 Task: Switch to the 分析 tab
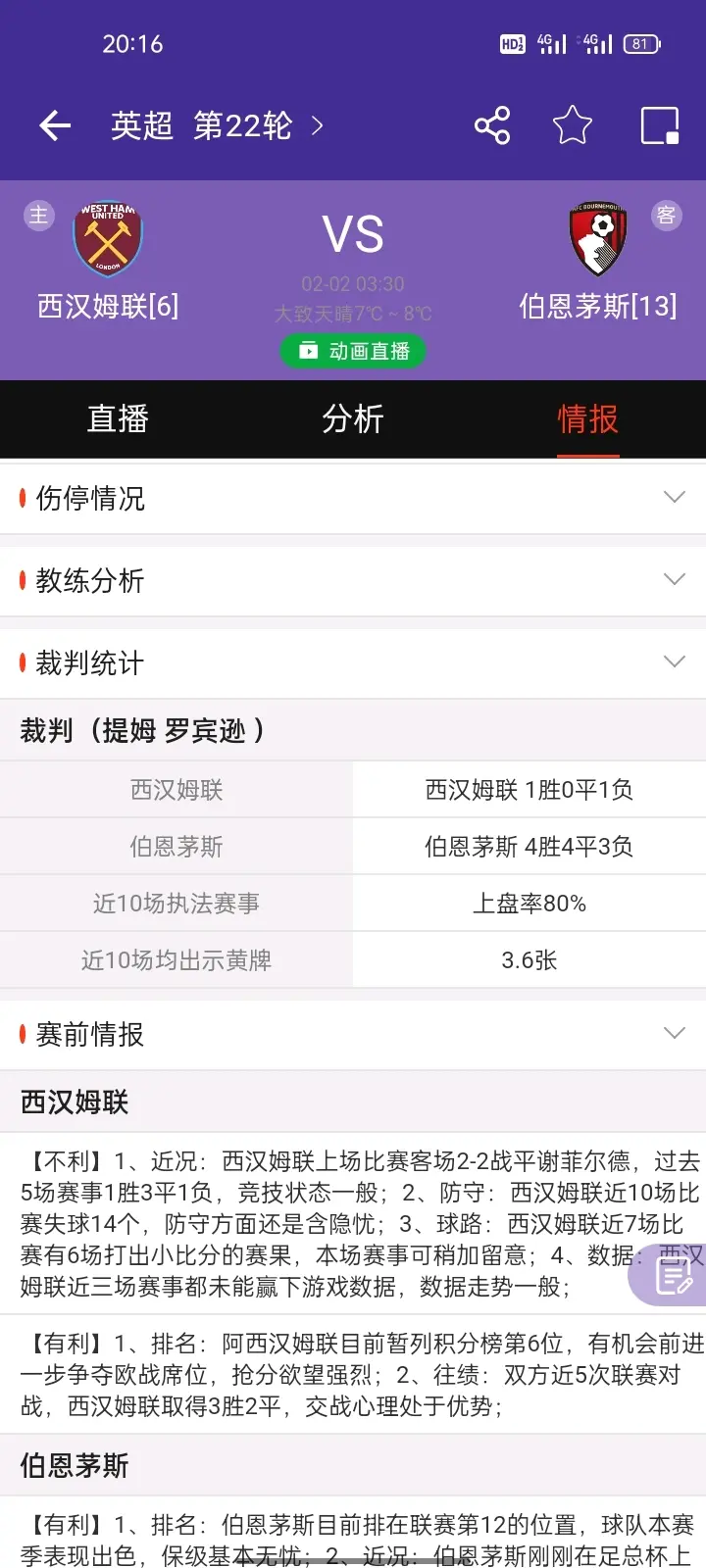tap(353, 419)
